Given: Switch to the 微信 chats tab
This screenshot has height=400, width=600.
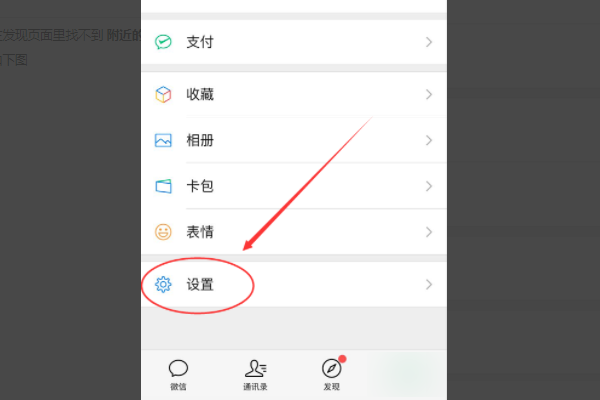Looking at the screenshot, I should (x=179, y=375).
